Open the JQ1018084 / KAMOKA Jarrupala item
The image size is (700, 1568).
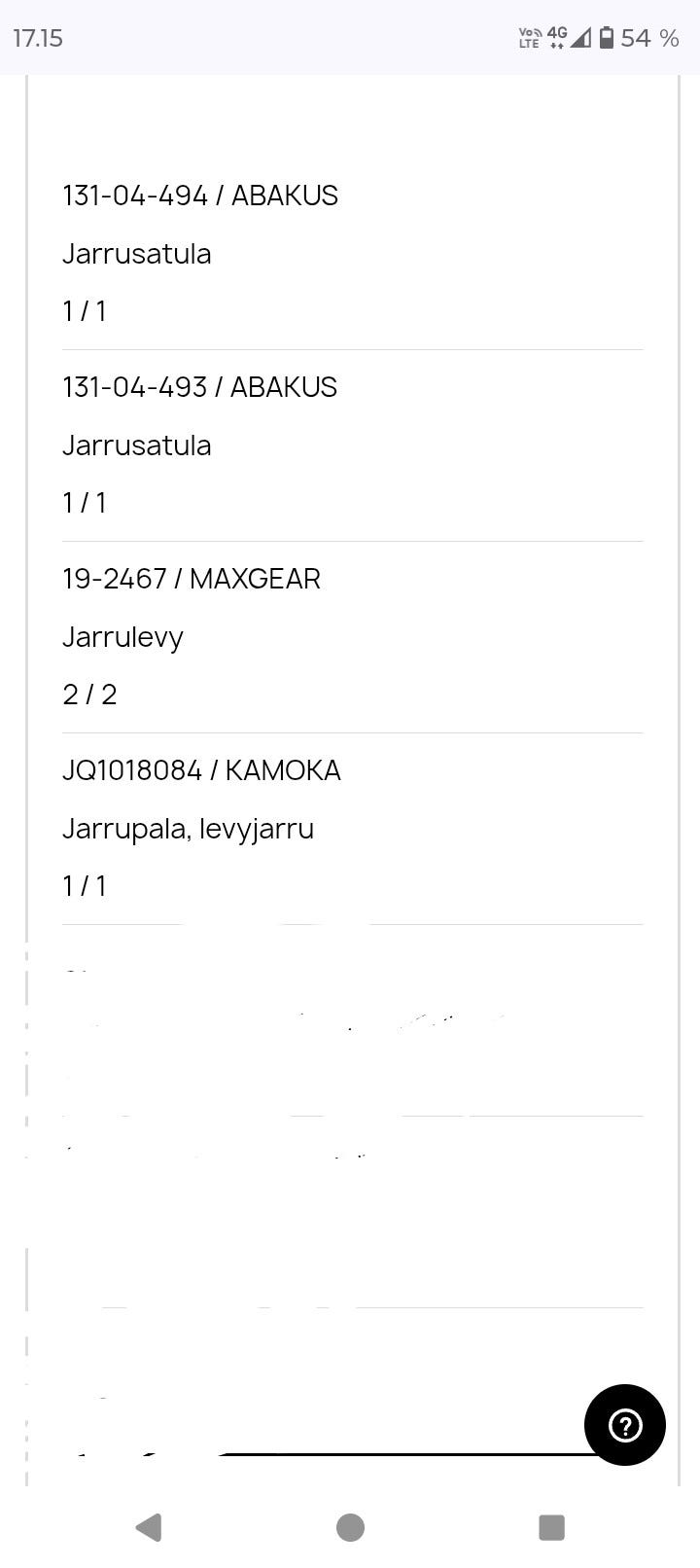click(x=201, y=769)
